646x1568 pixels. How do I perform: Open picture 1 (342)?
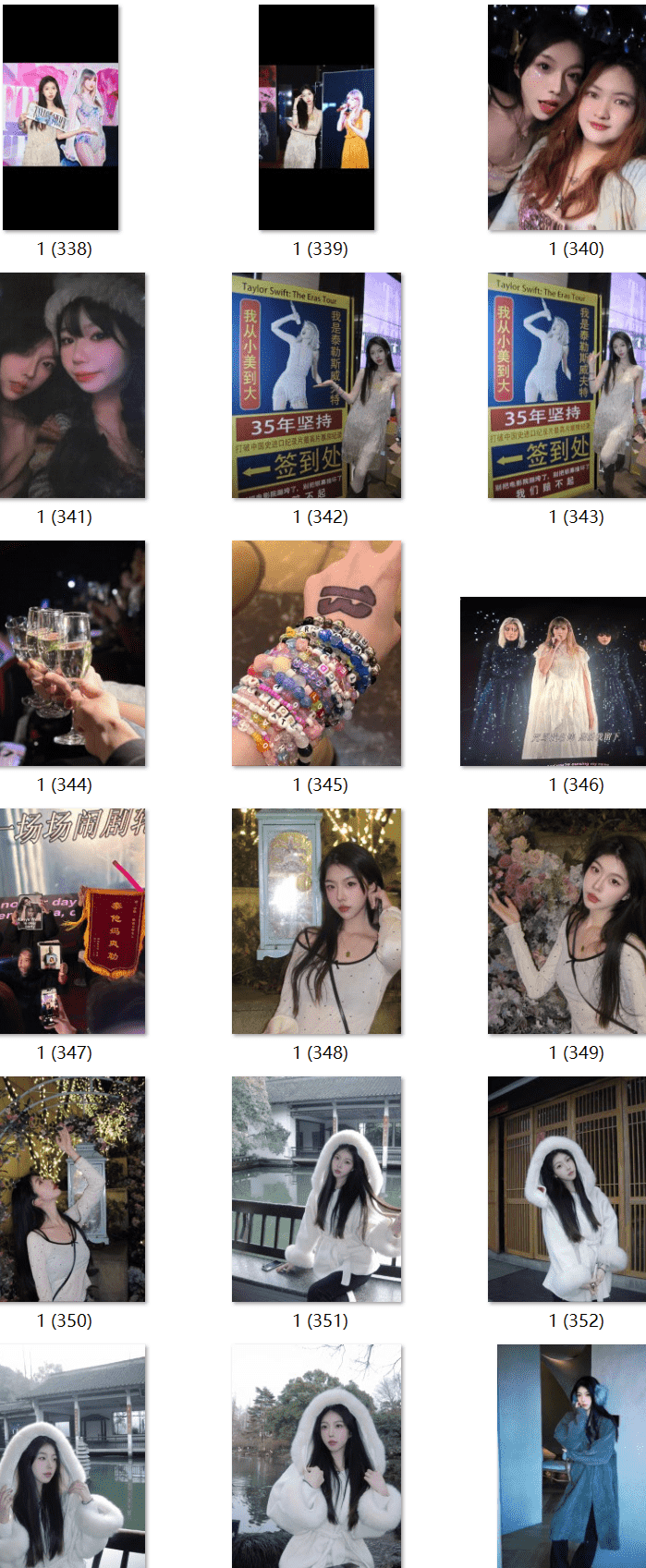click(317, 385)
